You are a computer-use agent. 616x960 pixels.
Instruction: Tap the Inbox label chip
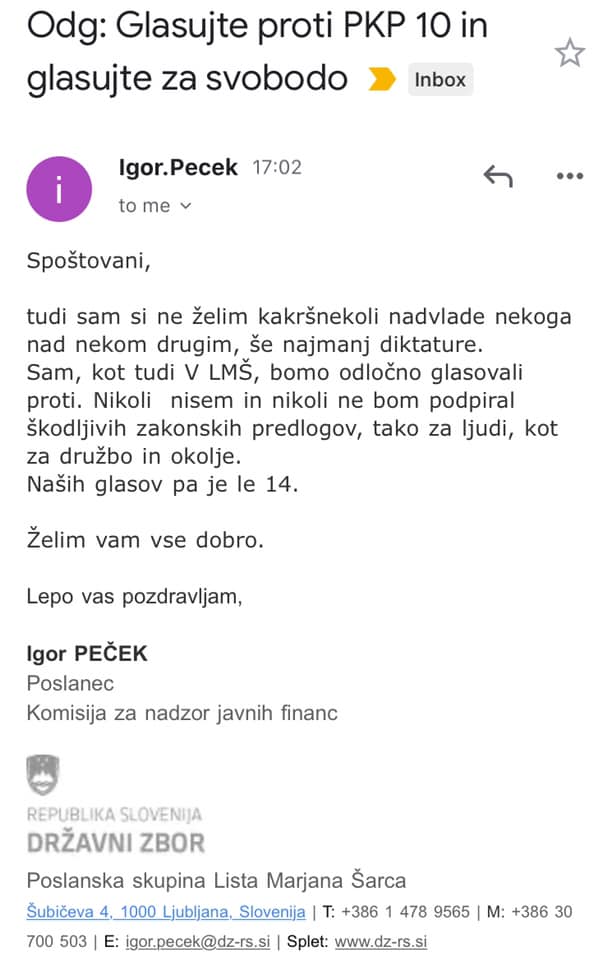coord(440,79)
